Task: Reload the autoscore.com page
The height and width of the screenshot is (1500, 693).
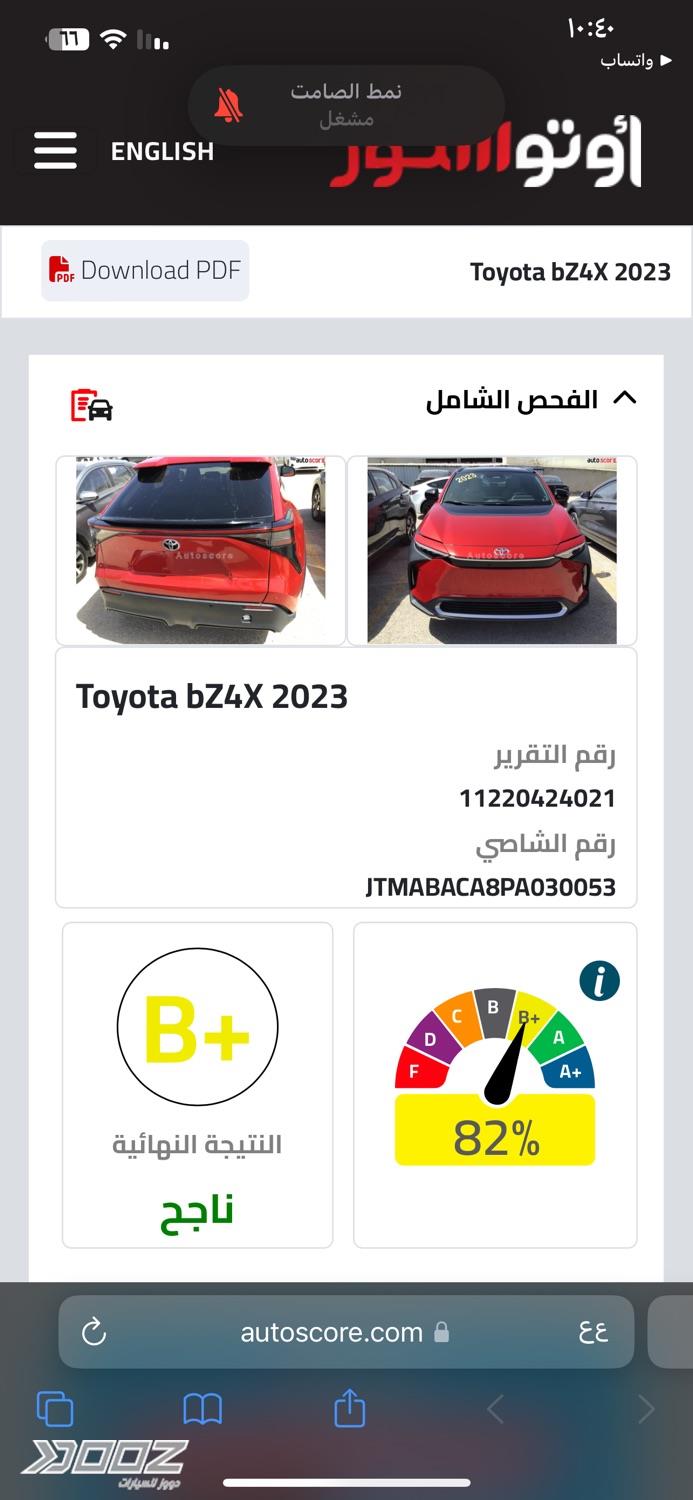Action: (x=94, y=1332)
